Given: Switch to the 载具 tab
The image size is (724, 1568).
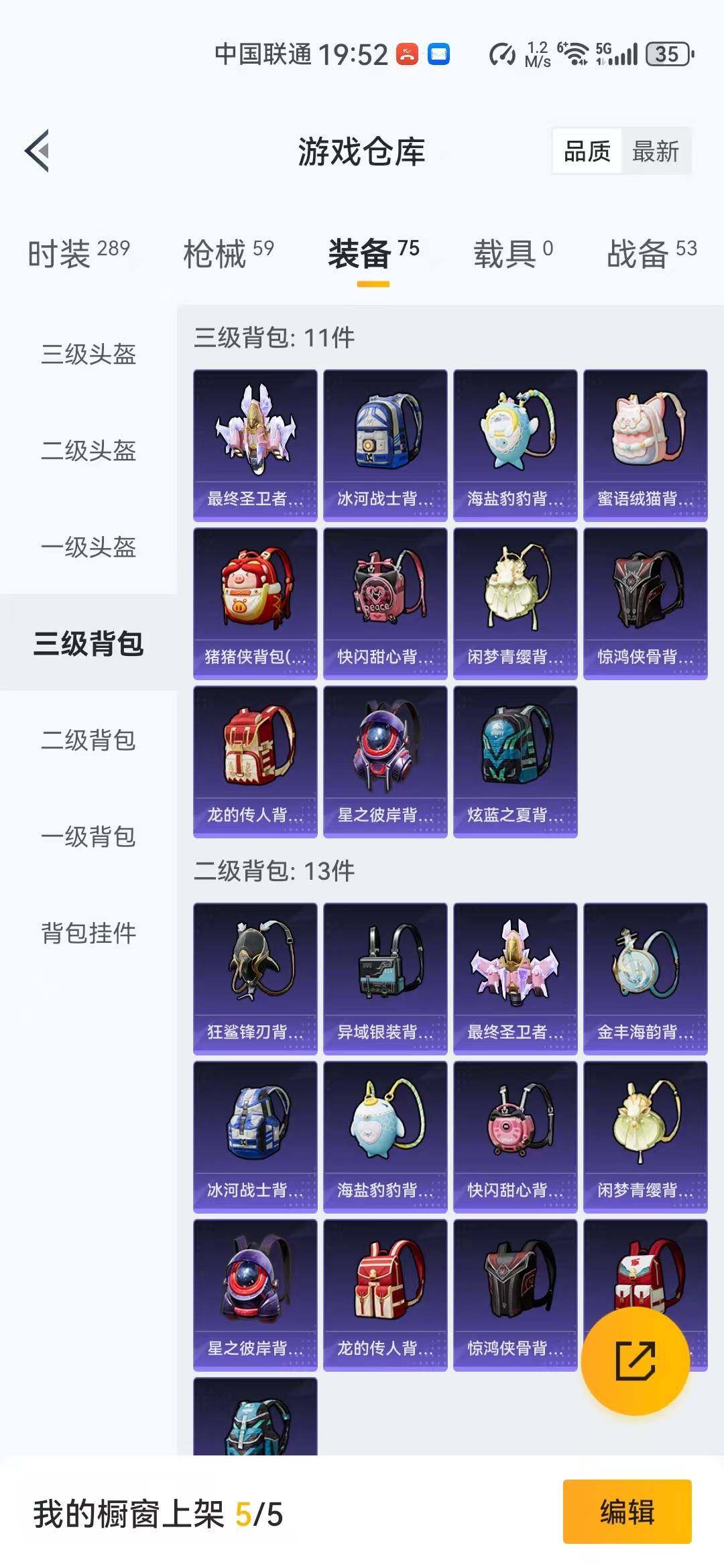Looking at the screenshot, I should pyautogui.click(x=513, y=254).
